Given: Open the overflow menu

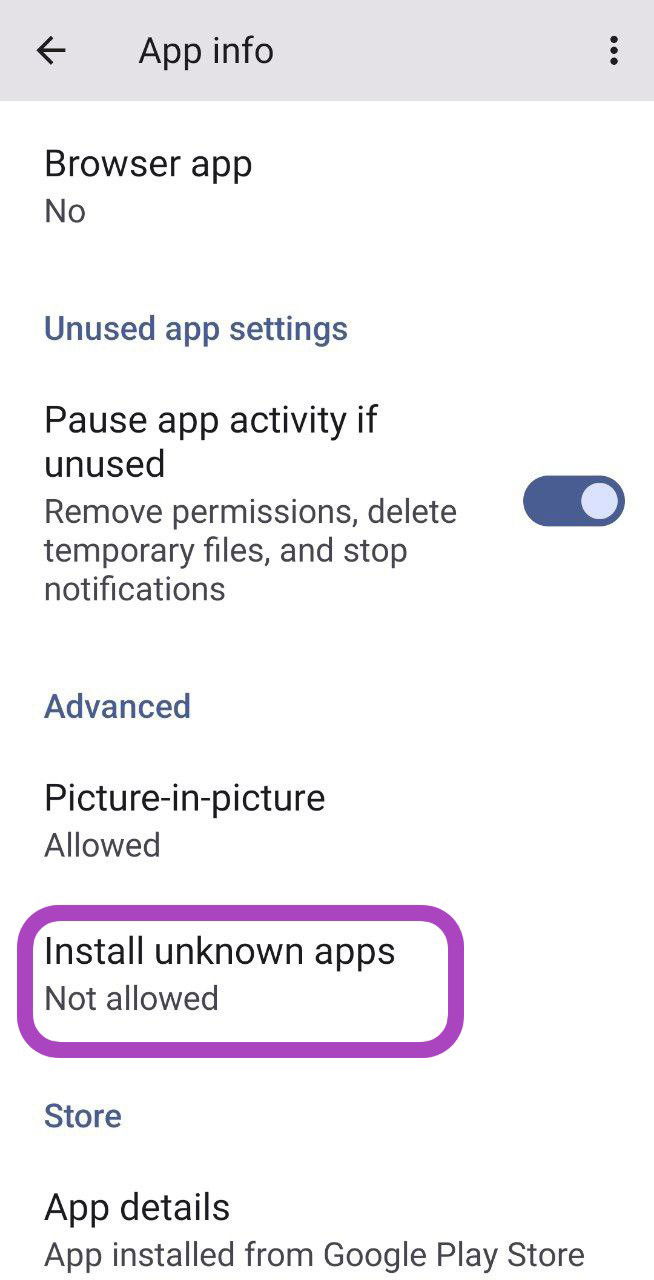Looking at the screenshot, I should pyautogui.click(x=613, y=51).
